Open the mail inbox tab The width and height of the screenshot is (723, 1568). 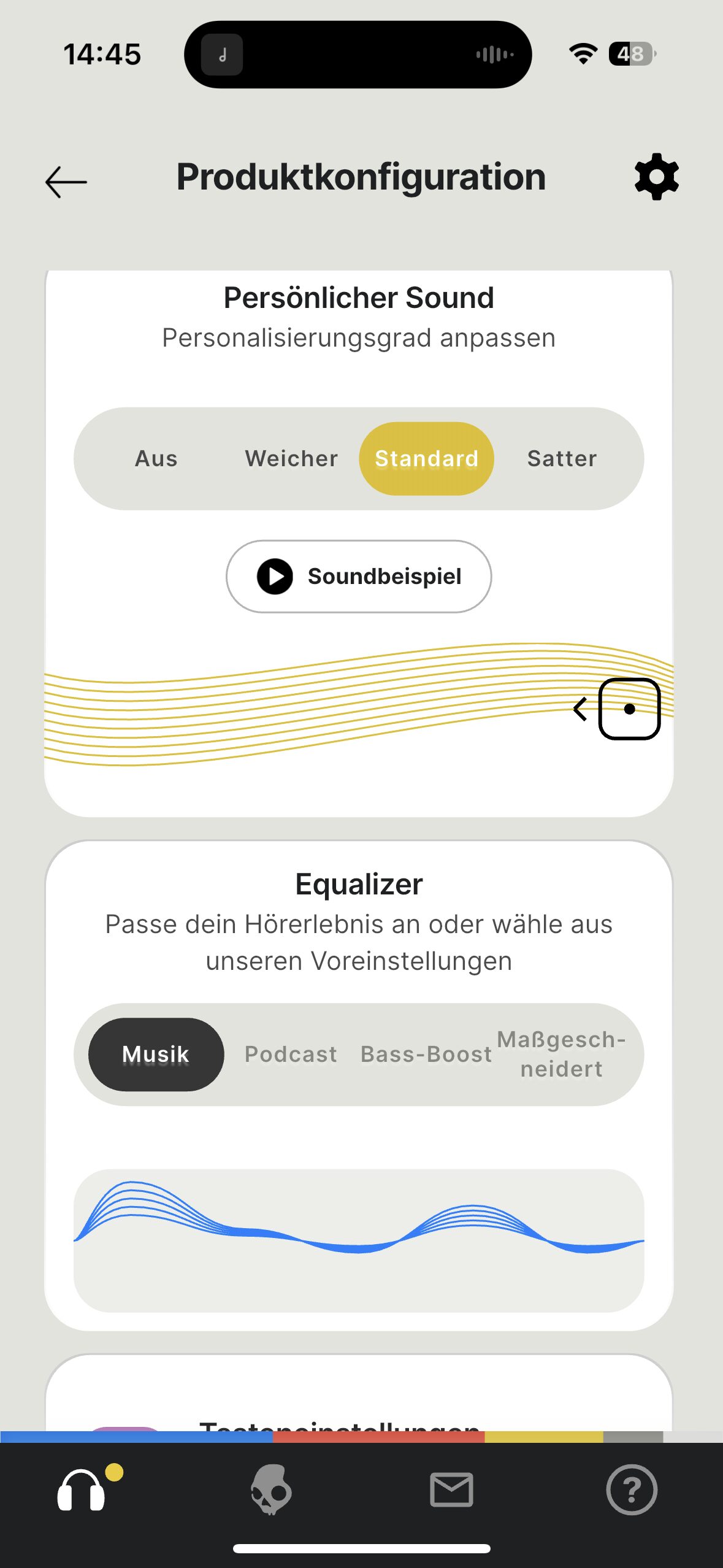451,1489
